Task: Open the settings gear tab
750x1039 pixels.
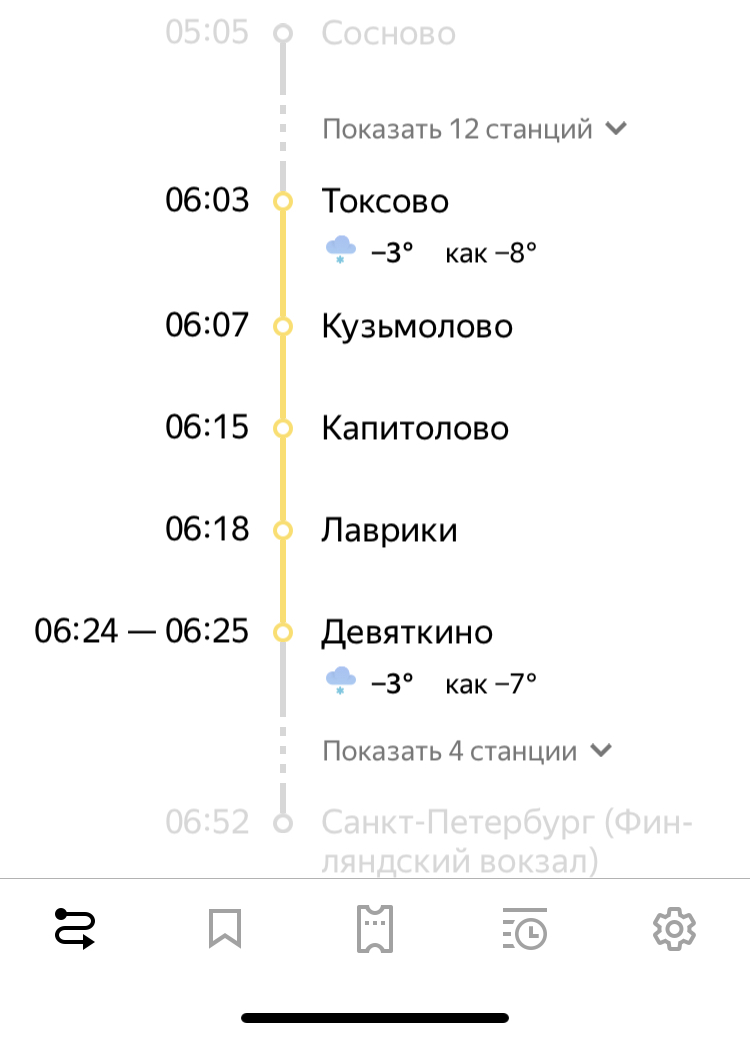Action: 674,929
